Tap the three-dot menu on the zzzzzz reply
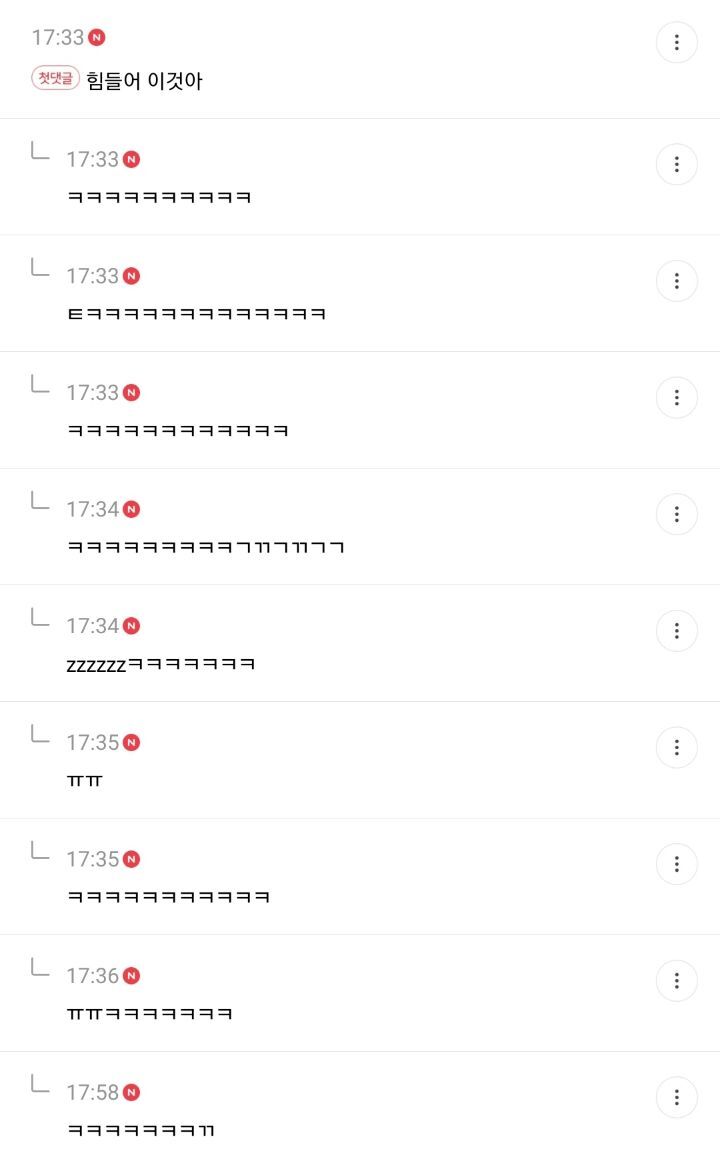The width and height of the screenshot is (720, 1167). point(677,631)
